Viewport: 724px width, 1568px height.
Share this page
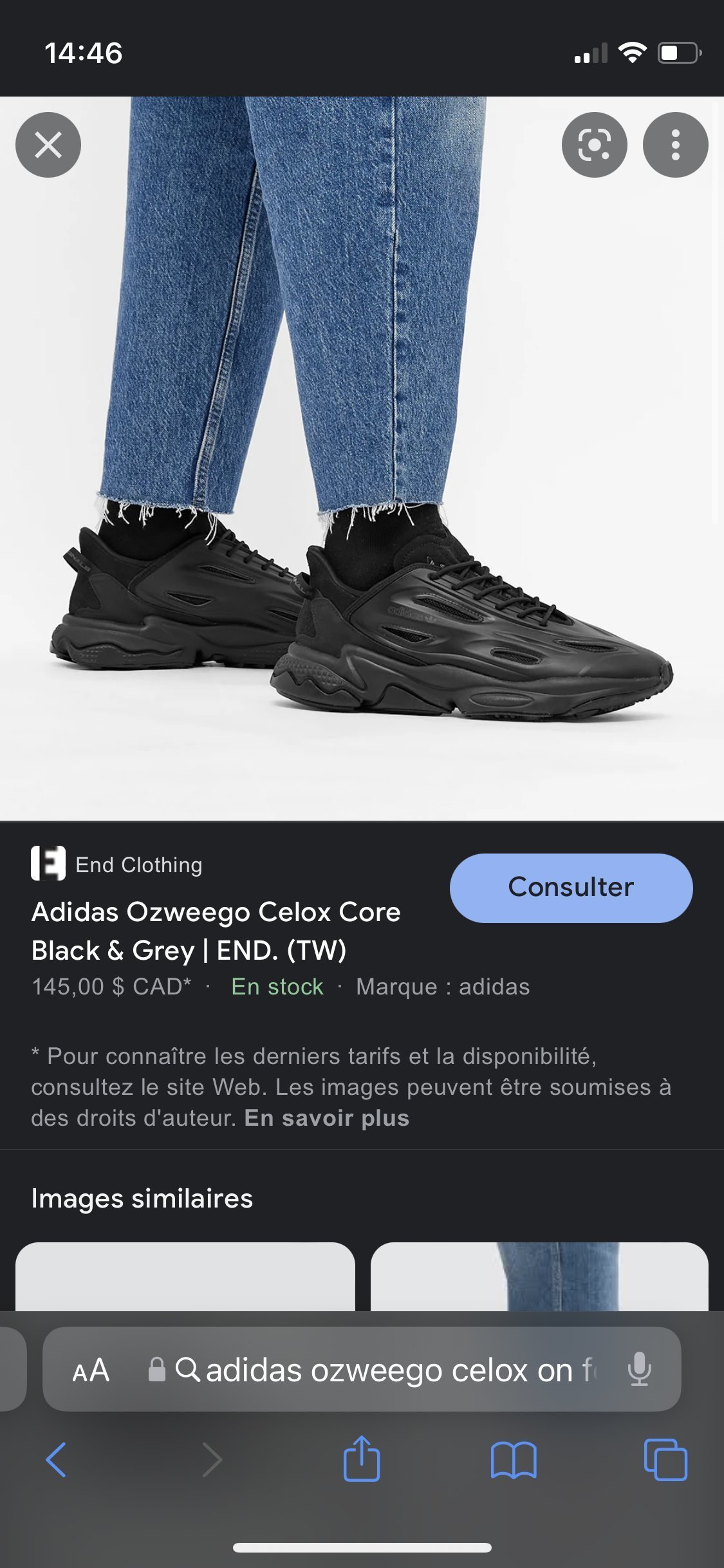coord(362,1459)
